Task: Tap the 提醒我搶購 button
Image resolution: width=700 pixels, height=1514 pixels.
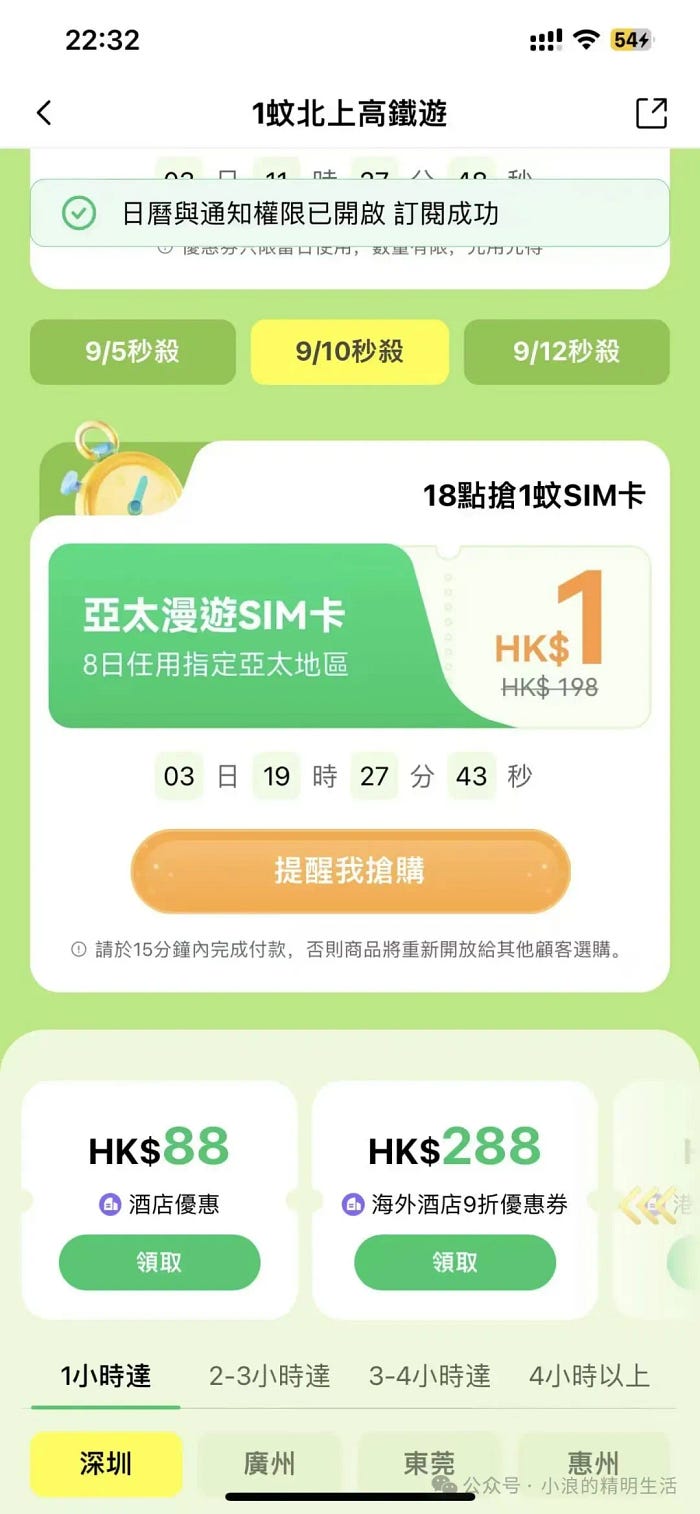Action: click(x=350, y=870)
